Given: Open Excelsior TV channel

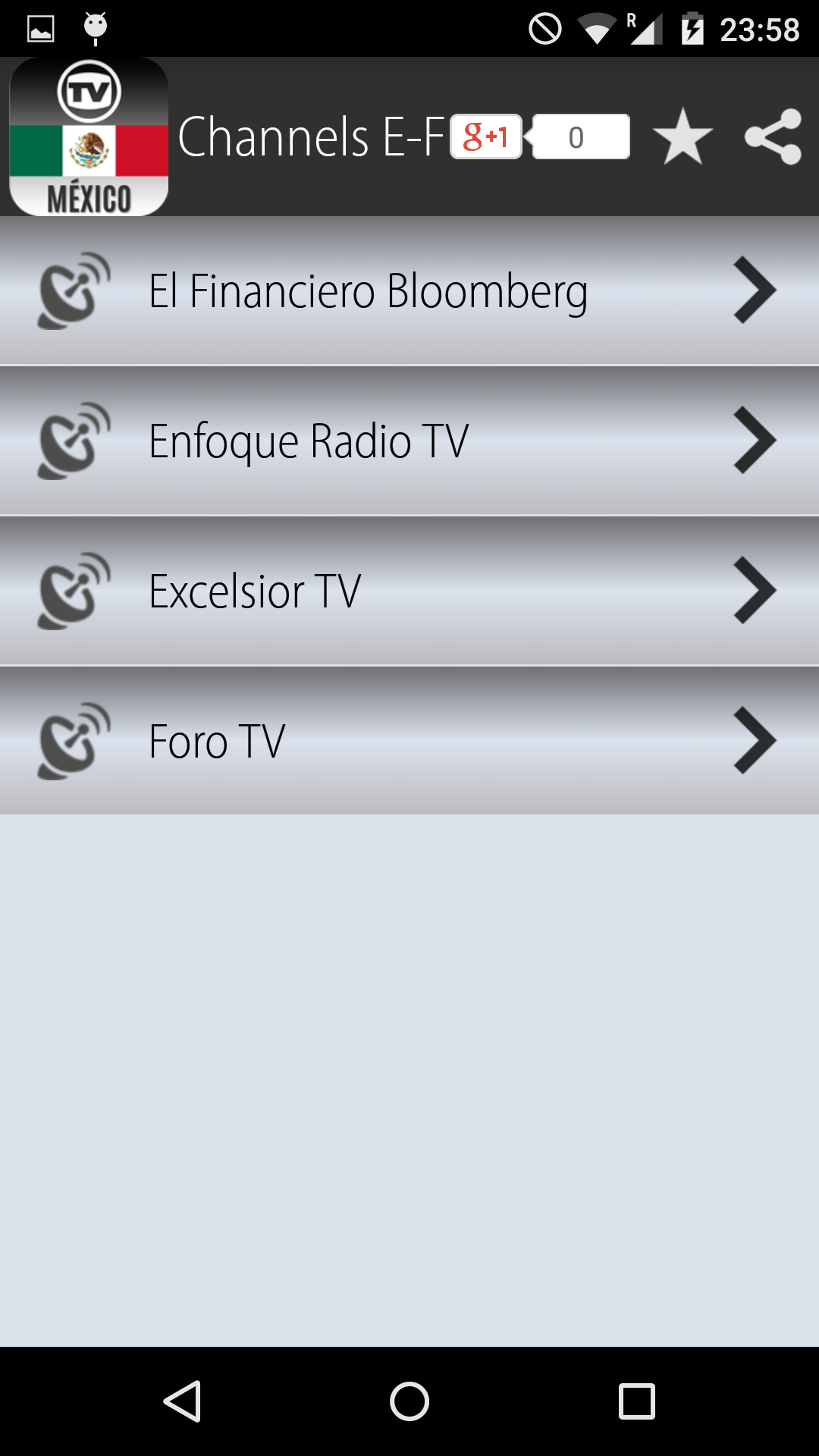Looking at the screenshot, I should click(409, 591).
